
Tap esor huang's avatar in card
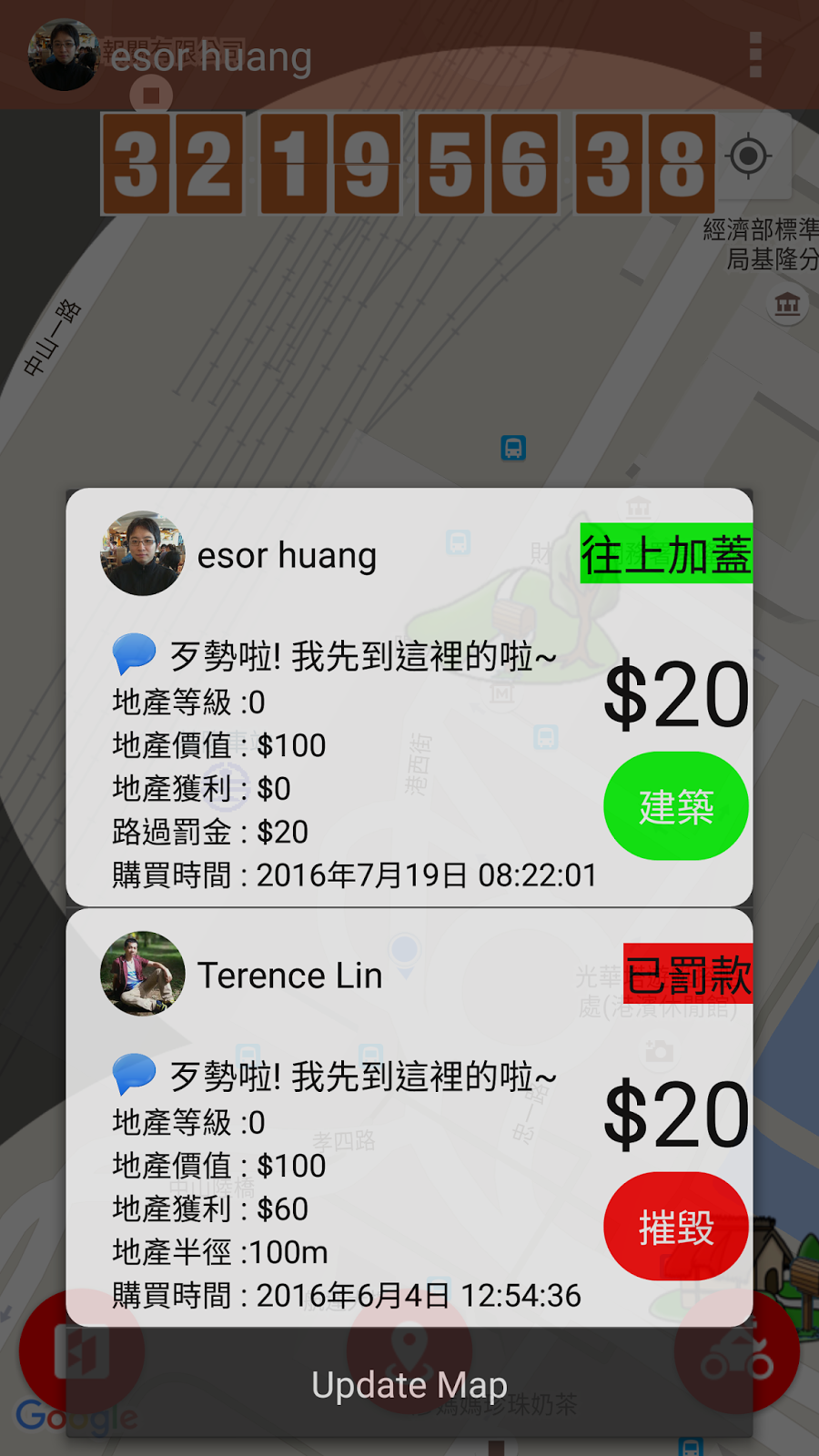(x=143, y=554)
